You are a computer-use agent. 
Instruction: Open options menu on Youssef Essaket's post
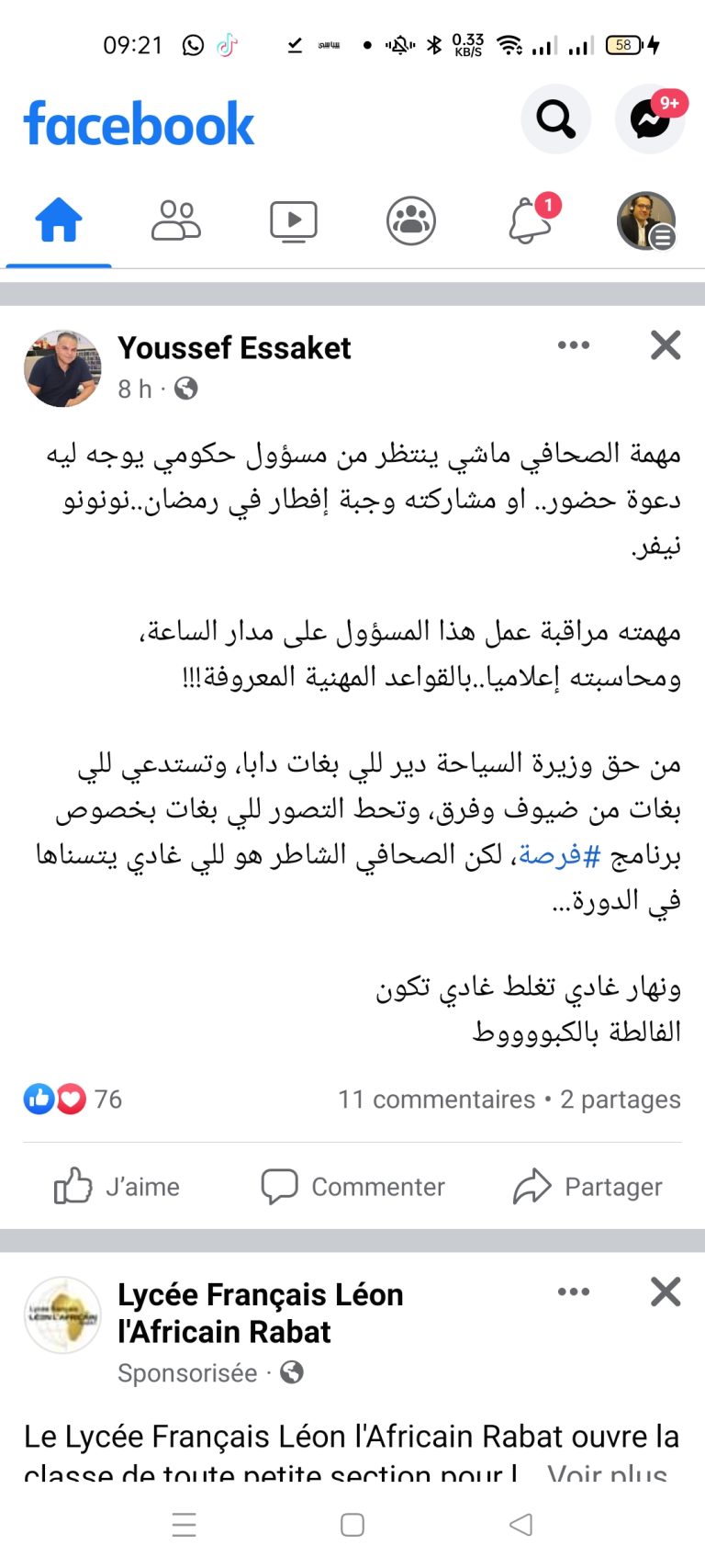(x=574, y=345)
